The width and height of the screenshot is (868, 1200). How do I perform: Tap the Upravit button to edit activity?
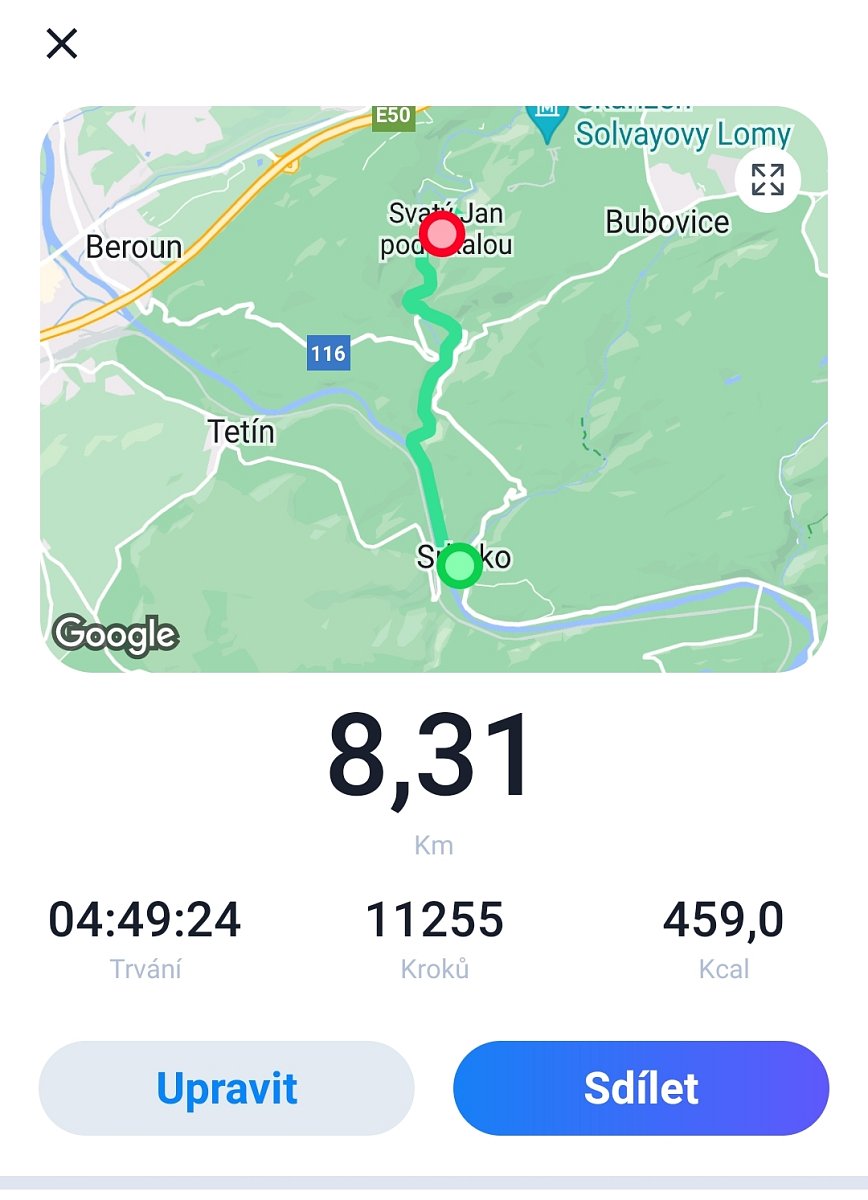(x=226, y=1088)
